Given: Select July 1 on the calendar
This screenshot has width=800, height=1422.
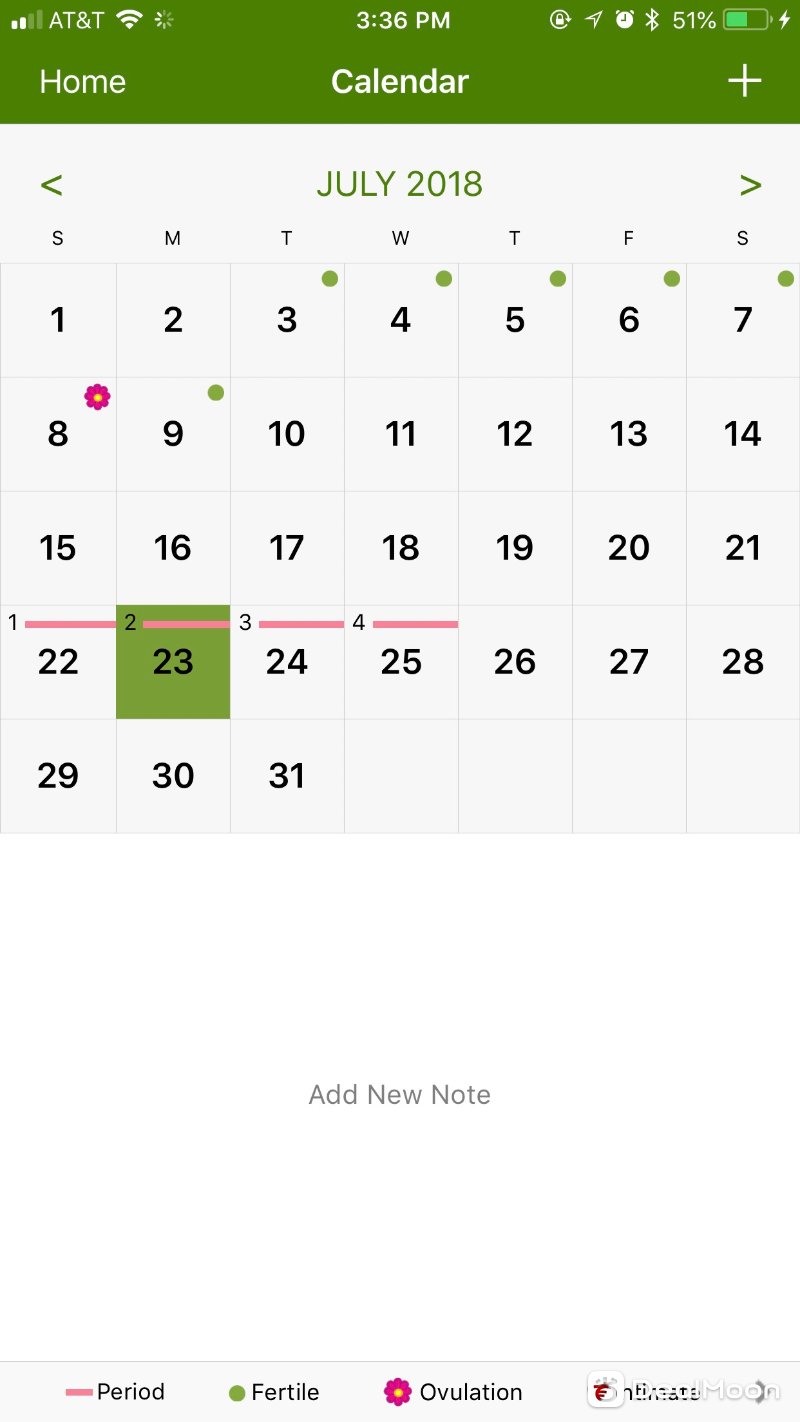Looking at the screenshot, I should pyautogui.click(x=58, y=320).
